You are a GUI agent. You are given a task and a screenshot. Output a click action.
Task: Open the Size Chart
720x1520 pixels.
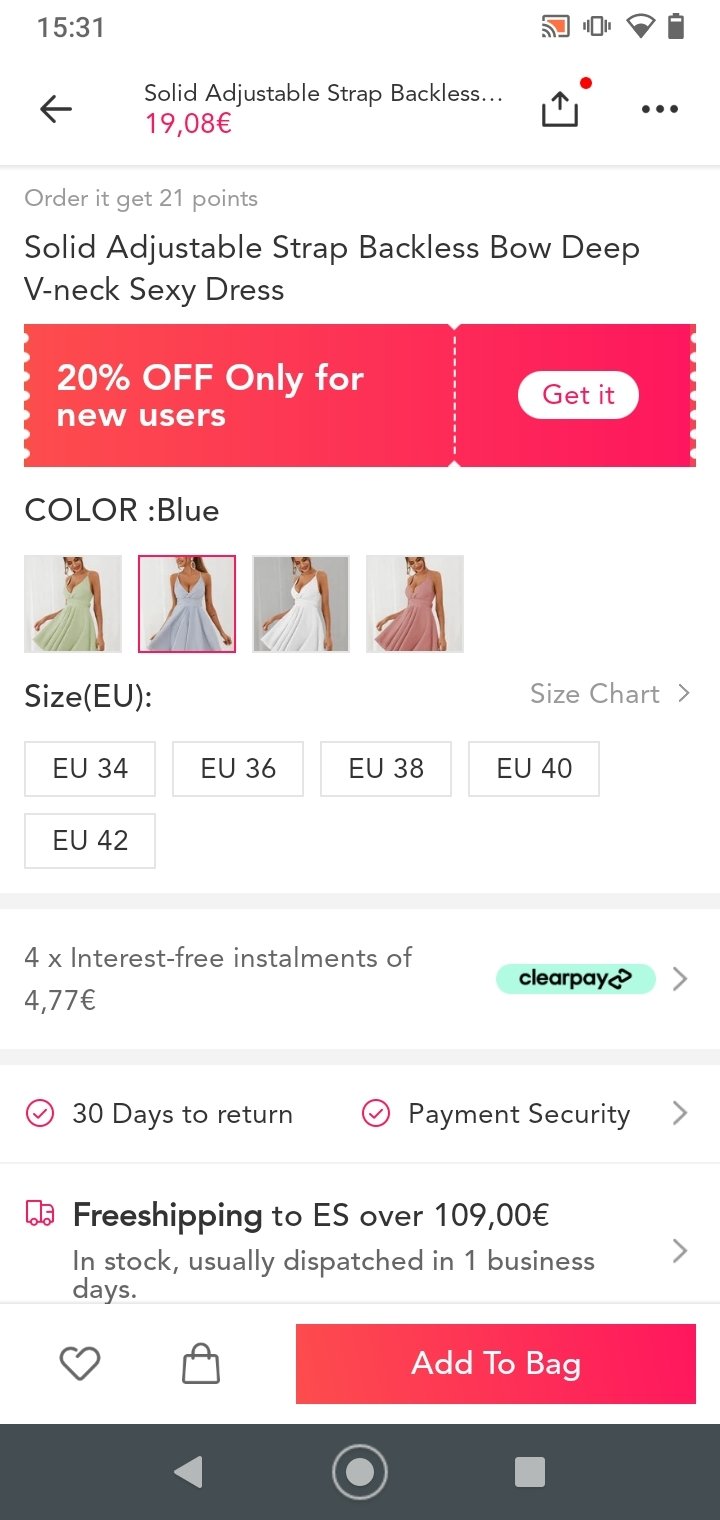click(x=610, y=694)
